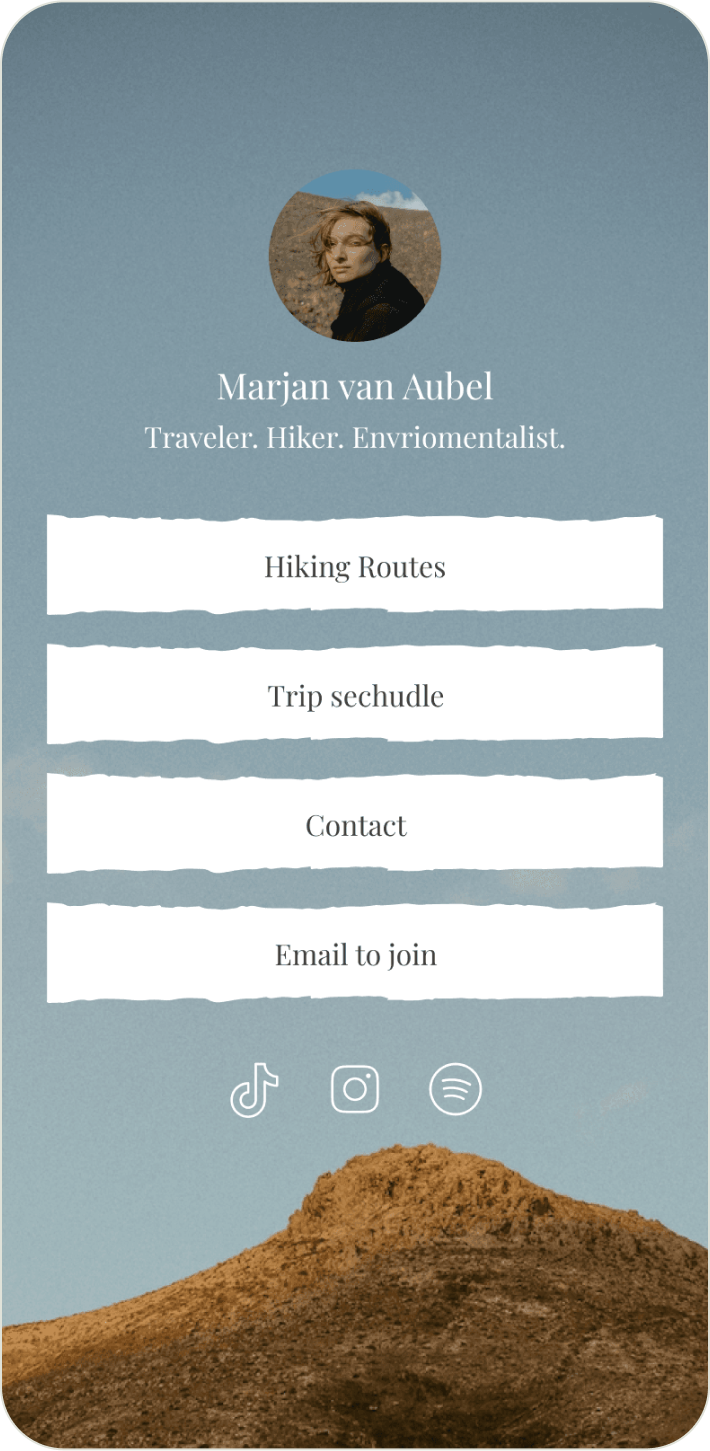
Task: Select Email to join
Action: (354, 954)
